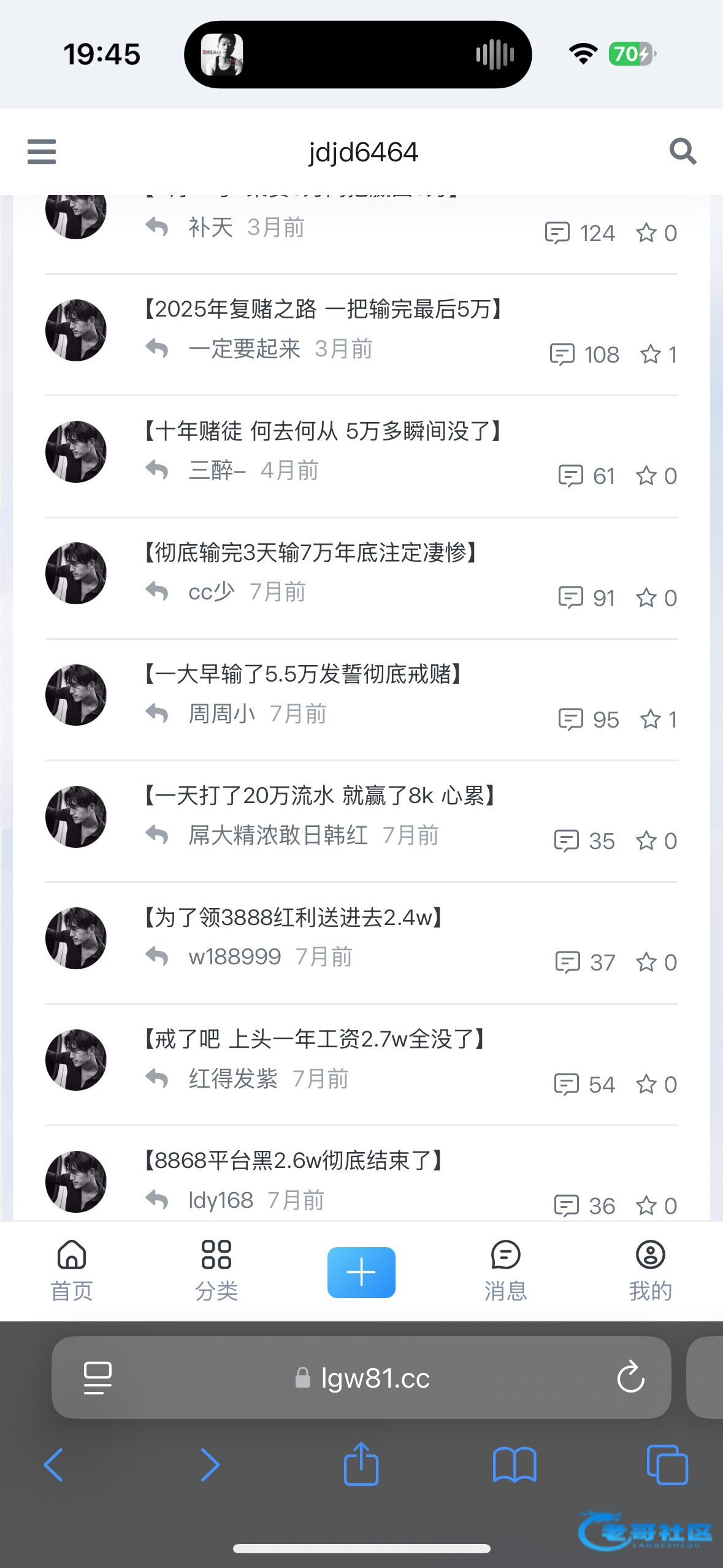Open the search magnifier icon
The image size is (723, 1568).
pyautogui.click(x=683, y=151)
